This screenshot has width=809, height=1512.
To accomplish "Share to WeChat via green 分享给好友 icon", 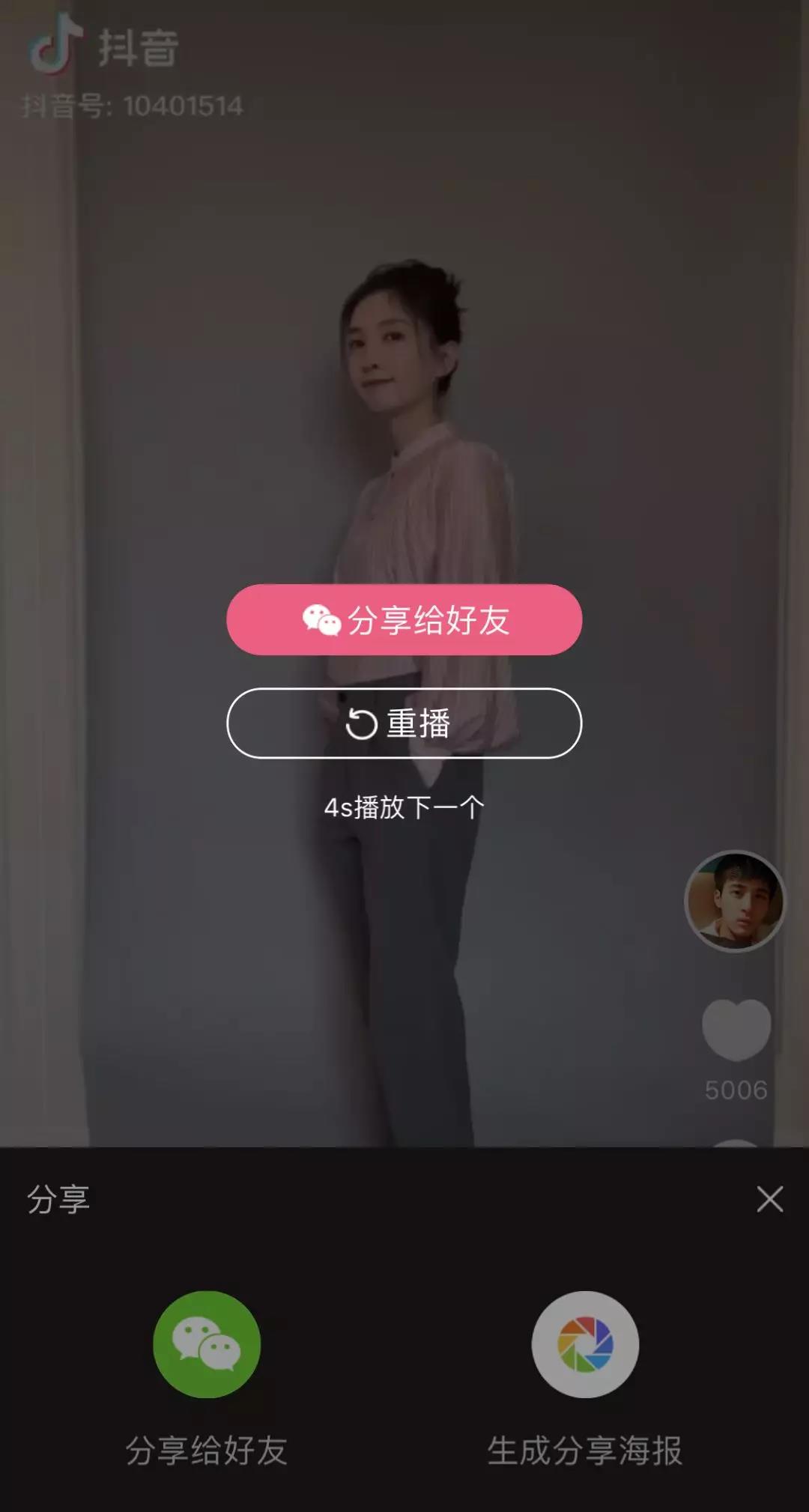I will [x=207, y=1344].
